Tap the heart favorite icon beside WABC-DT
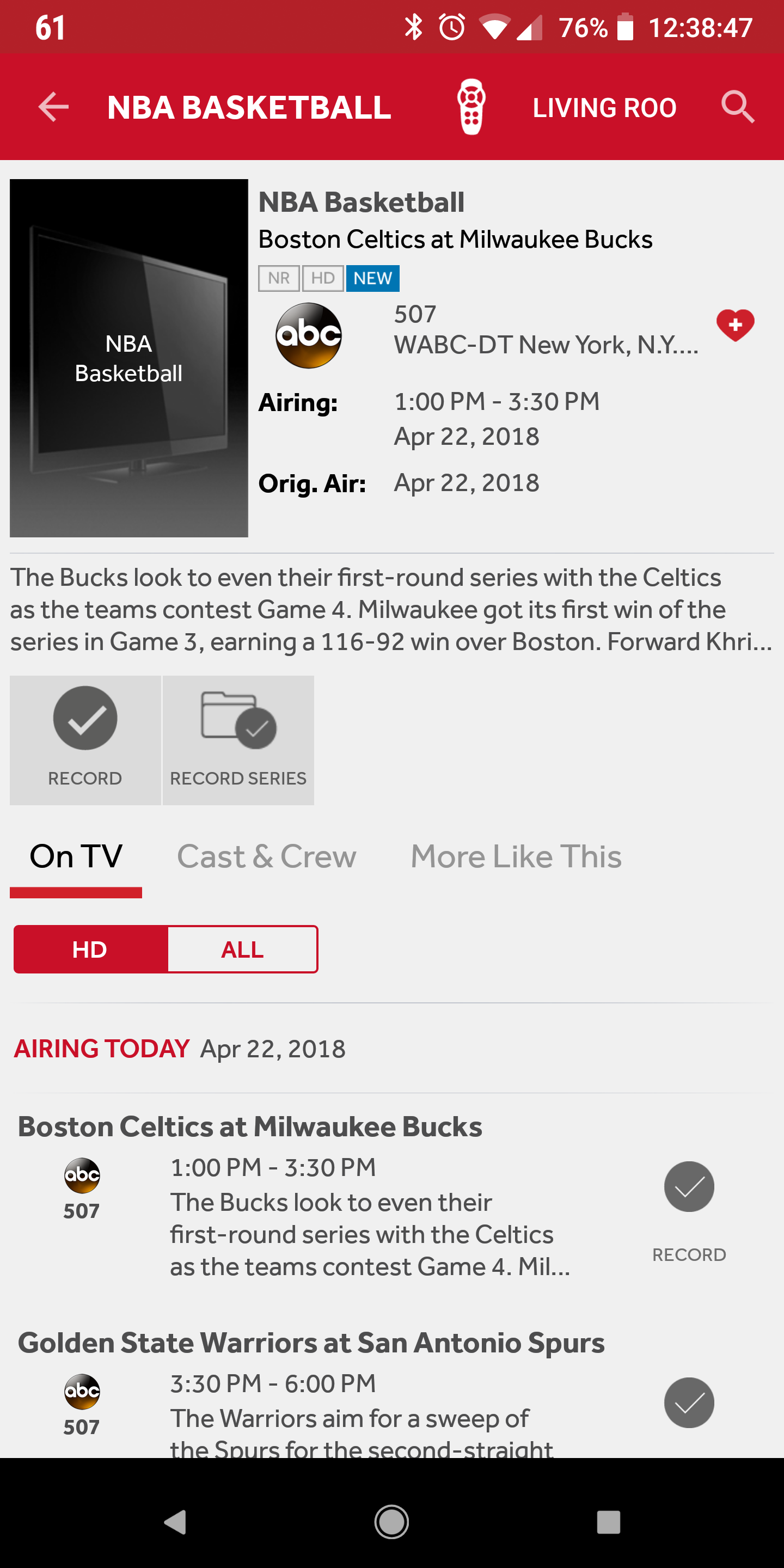Screen dimensions: 784x1568 coord(736,326)
